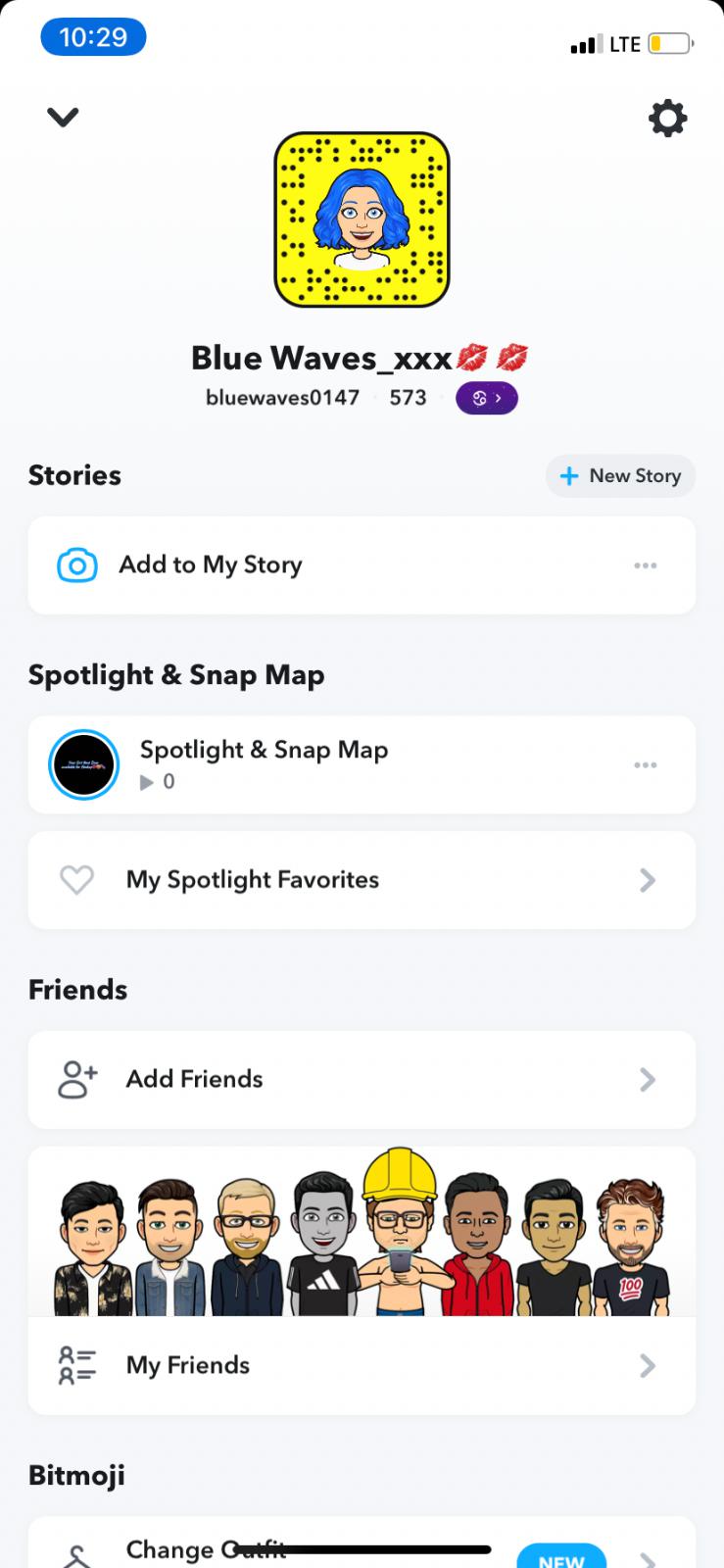Open the My Friends list
Screen dimensions: 724x1568
pos(362,1365)
